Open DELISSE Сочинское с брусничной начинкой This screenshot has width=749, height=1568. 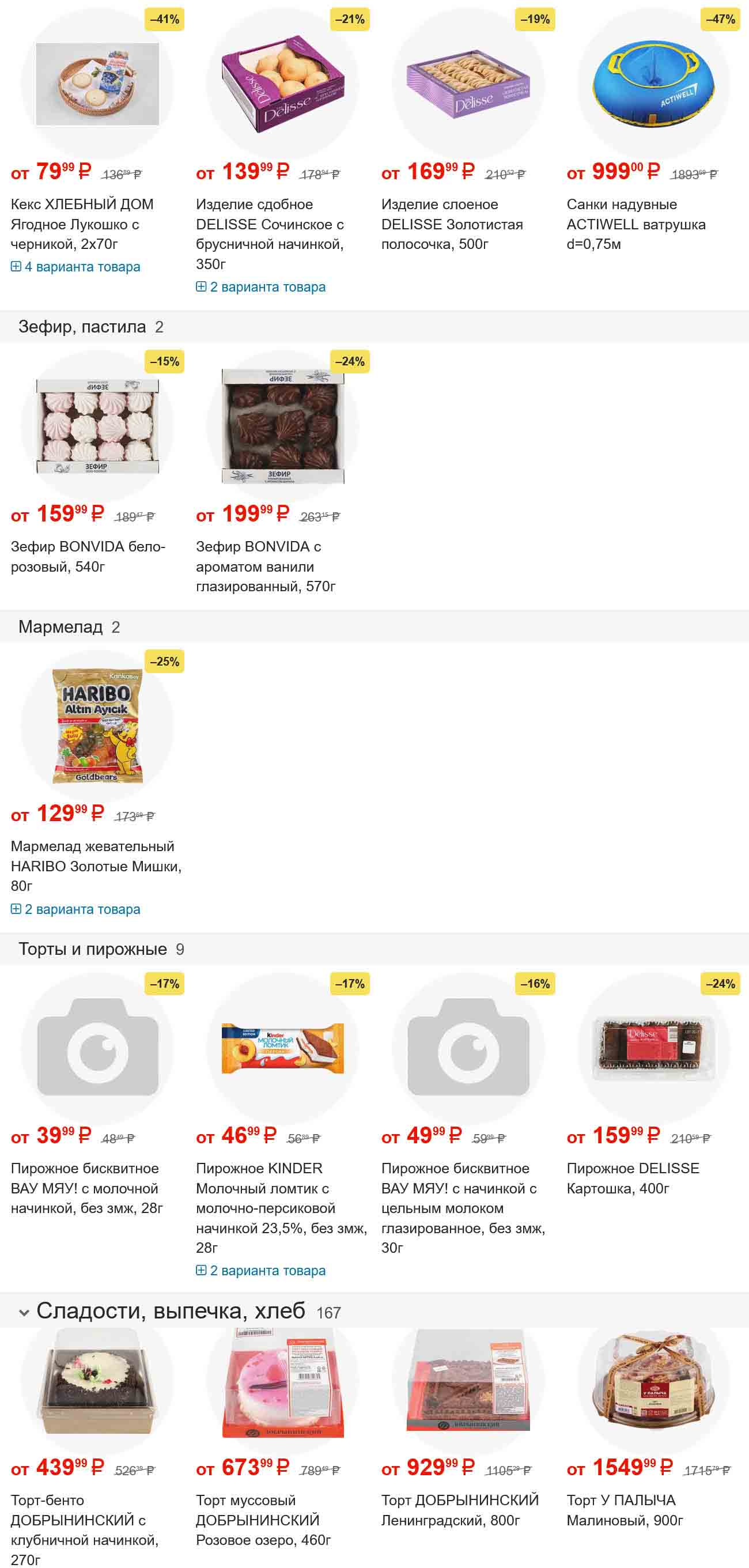point(270,234)
